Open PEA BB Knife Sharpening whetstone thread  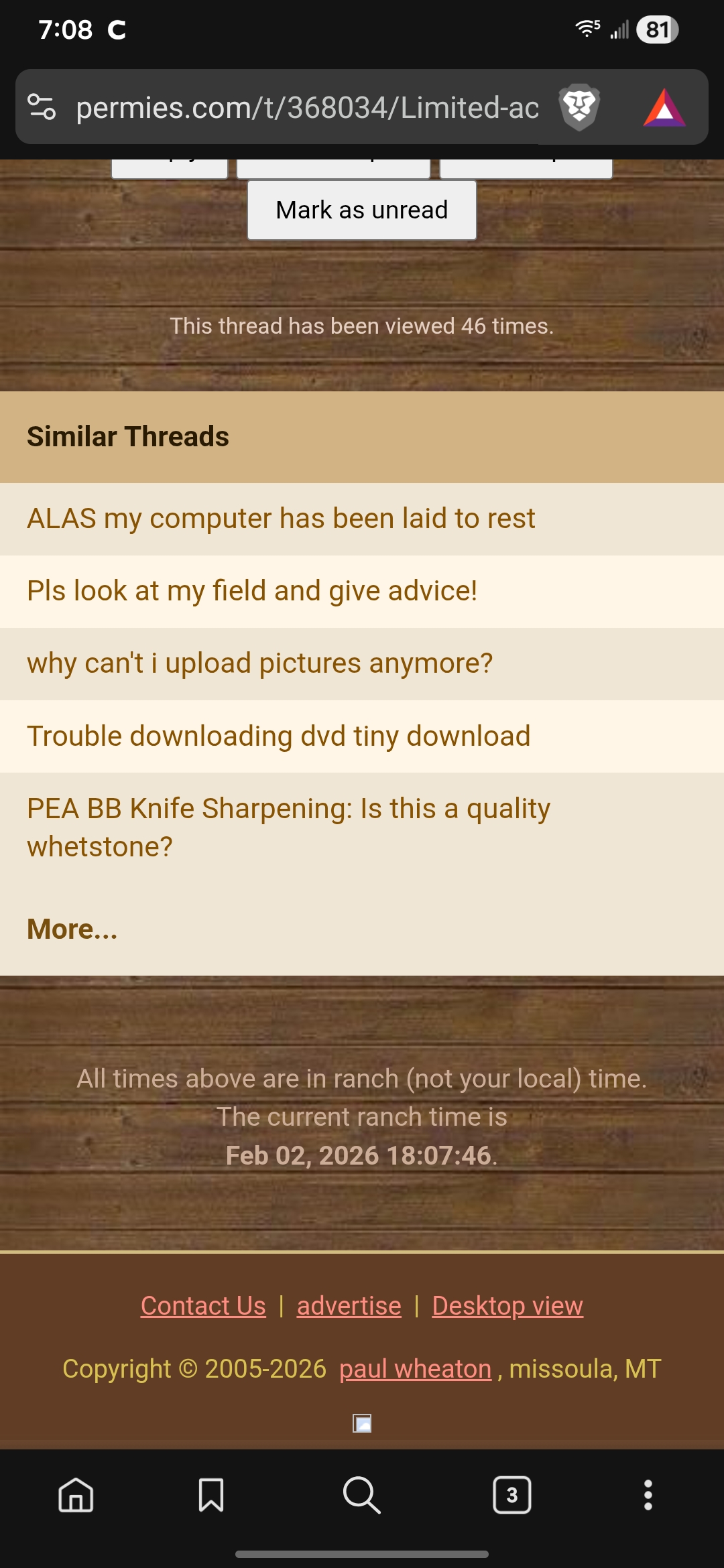[x=288, y=827]
